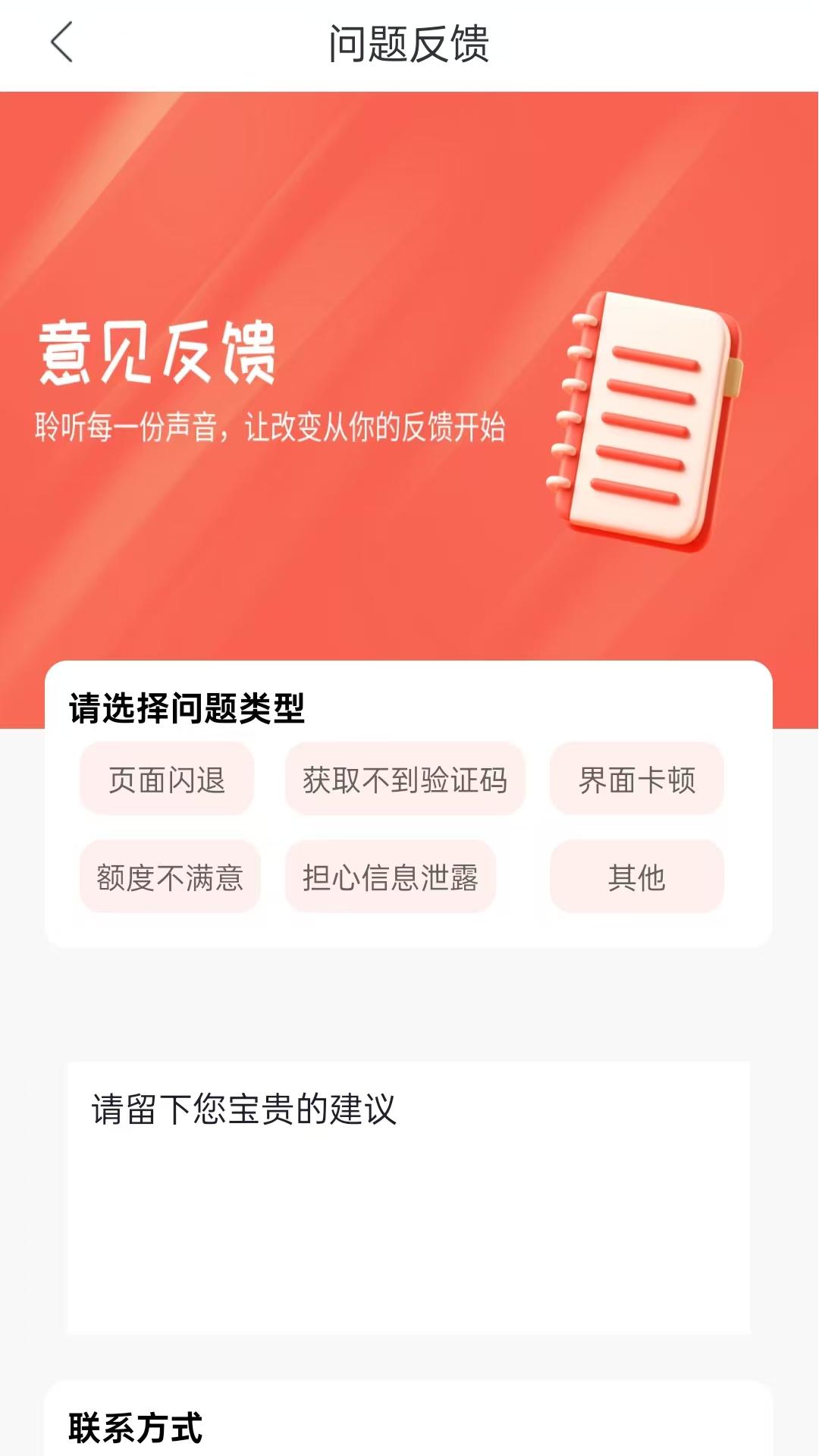Choose the 担心信息泄露 option

click(x=390, y=877)
